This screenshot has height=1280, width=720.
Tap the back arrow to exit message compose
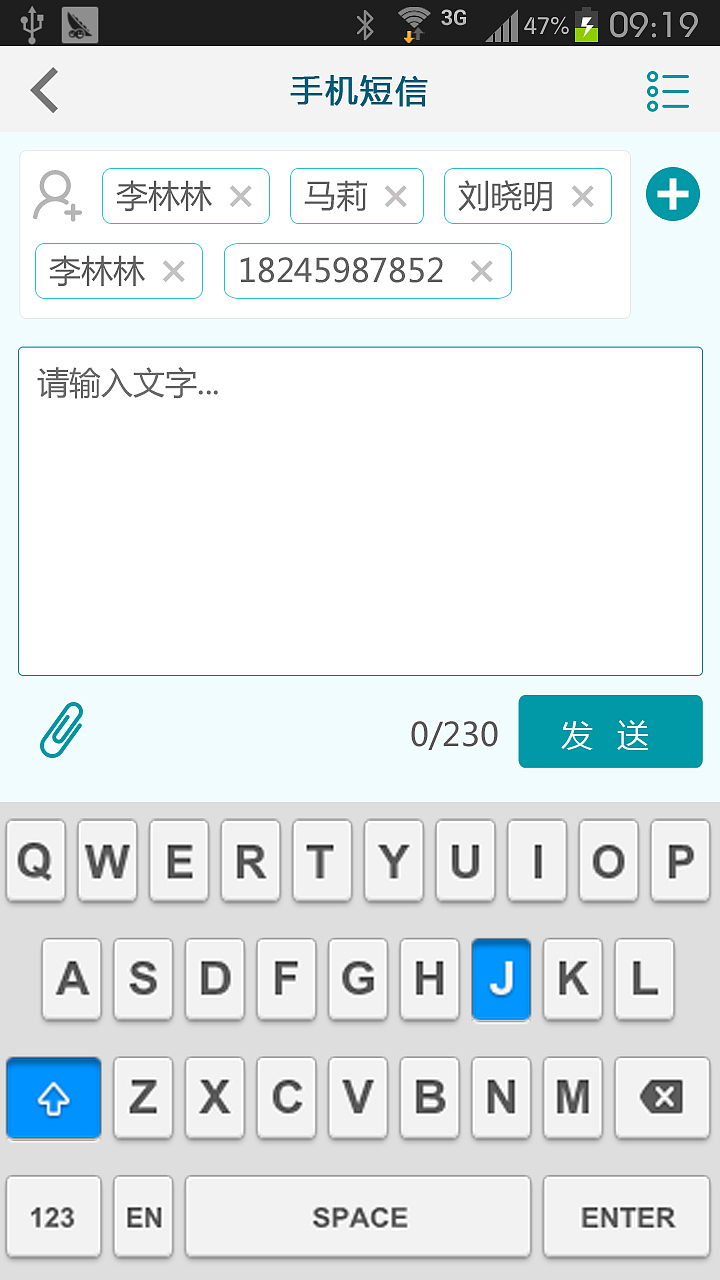pos(42,90)
